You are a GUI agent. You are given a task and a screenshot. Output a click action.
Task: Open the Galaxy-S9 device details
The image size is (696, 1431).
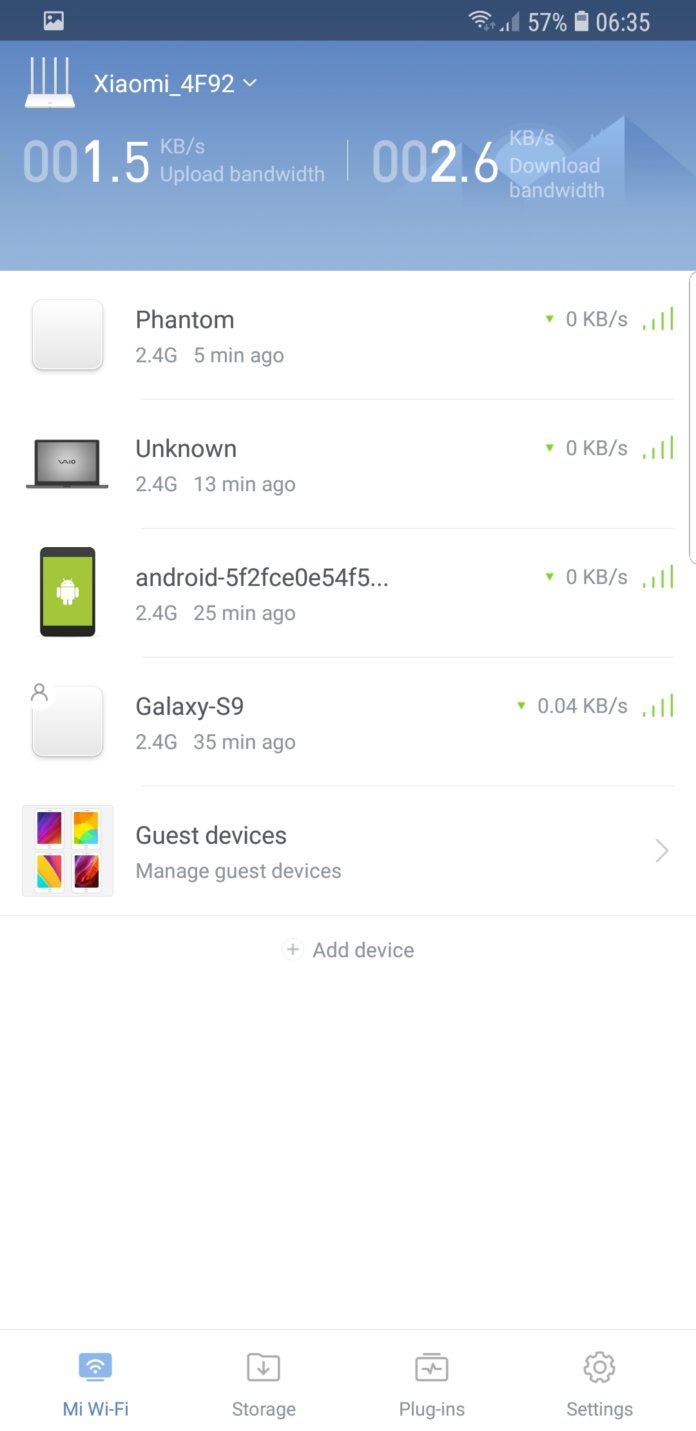pyautogui.click(x=348, y=723)
